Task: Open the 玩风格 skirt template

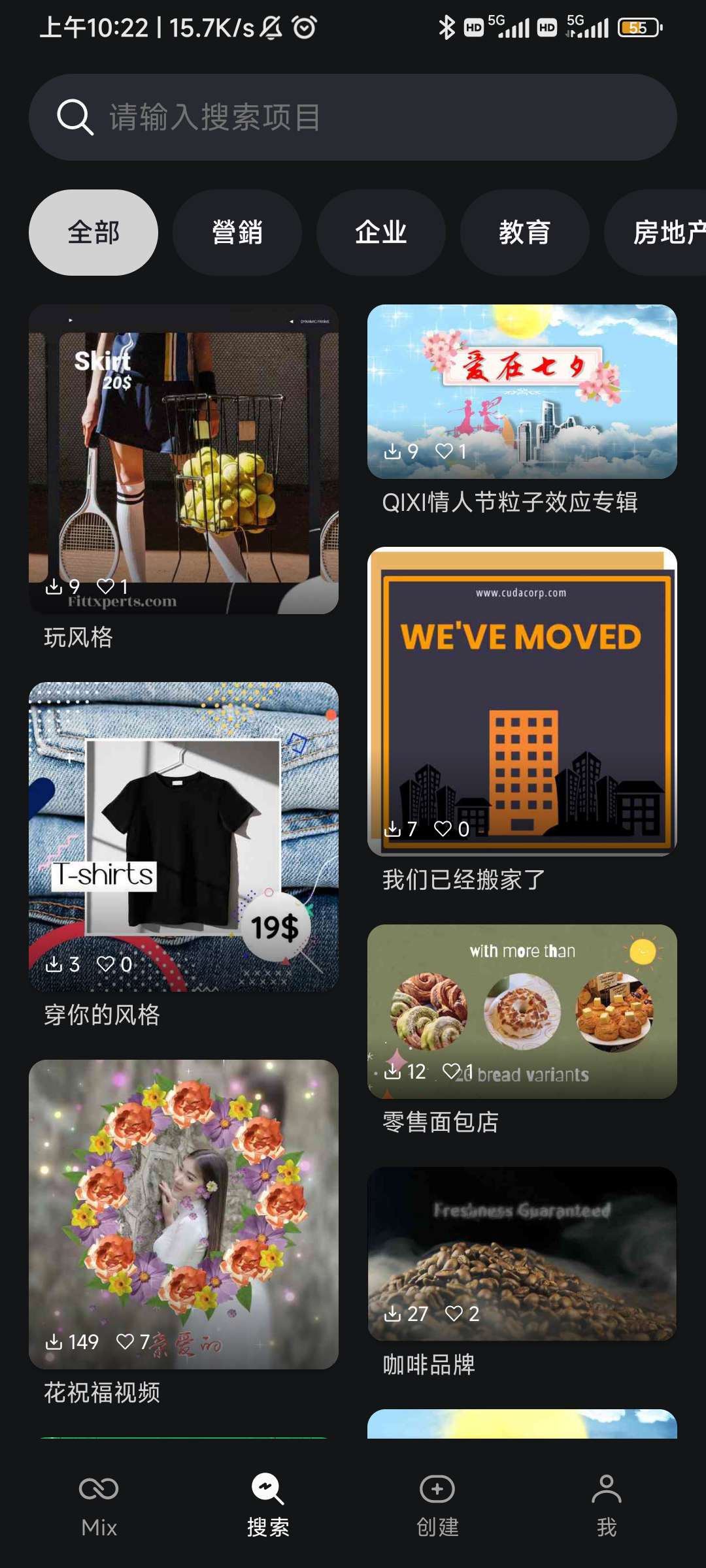Action: [x=184, y=459]
